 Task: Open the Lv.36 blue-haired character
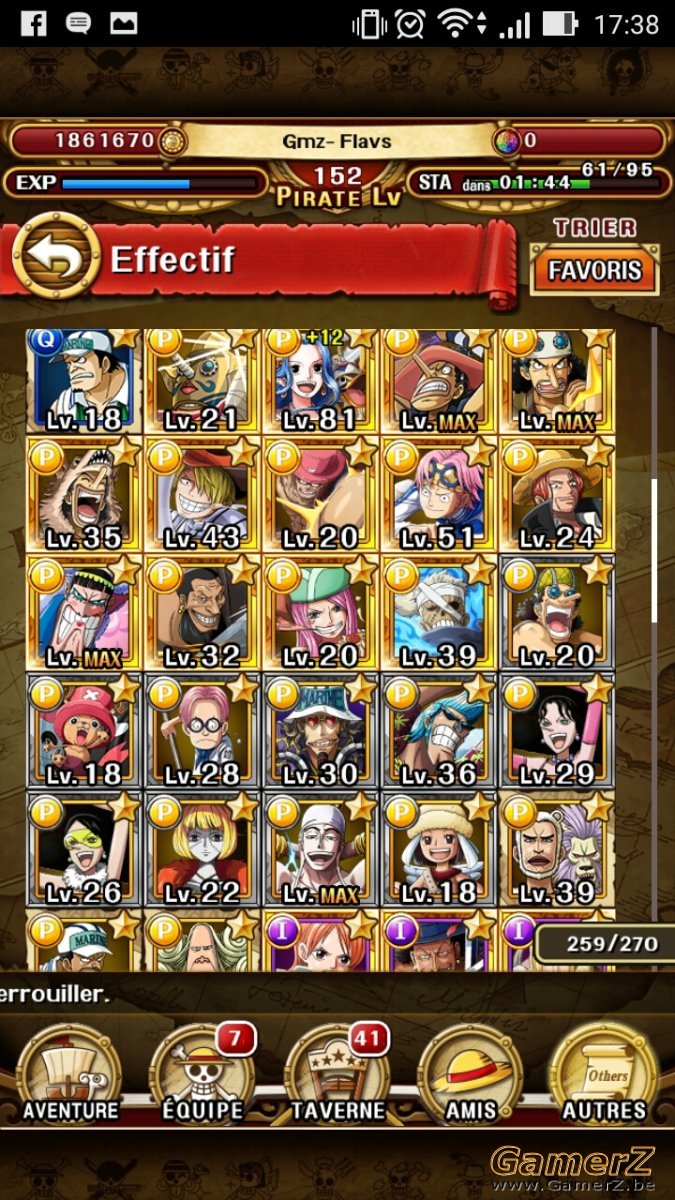coord(438,731)
